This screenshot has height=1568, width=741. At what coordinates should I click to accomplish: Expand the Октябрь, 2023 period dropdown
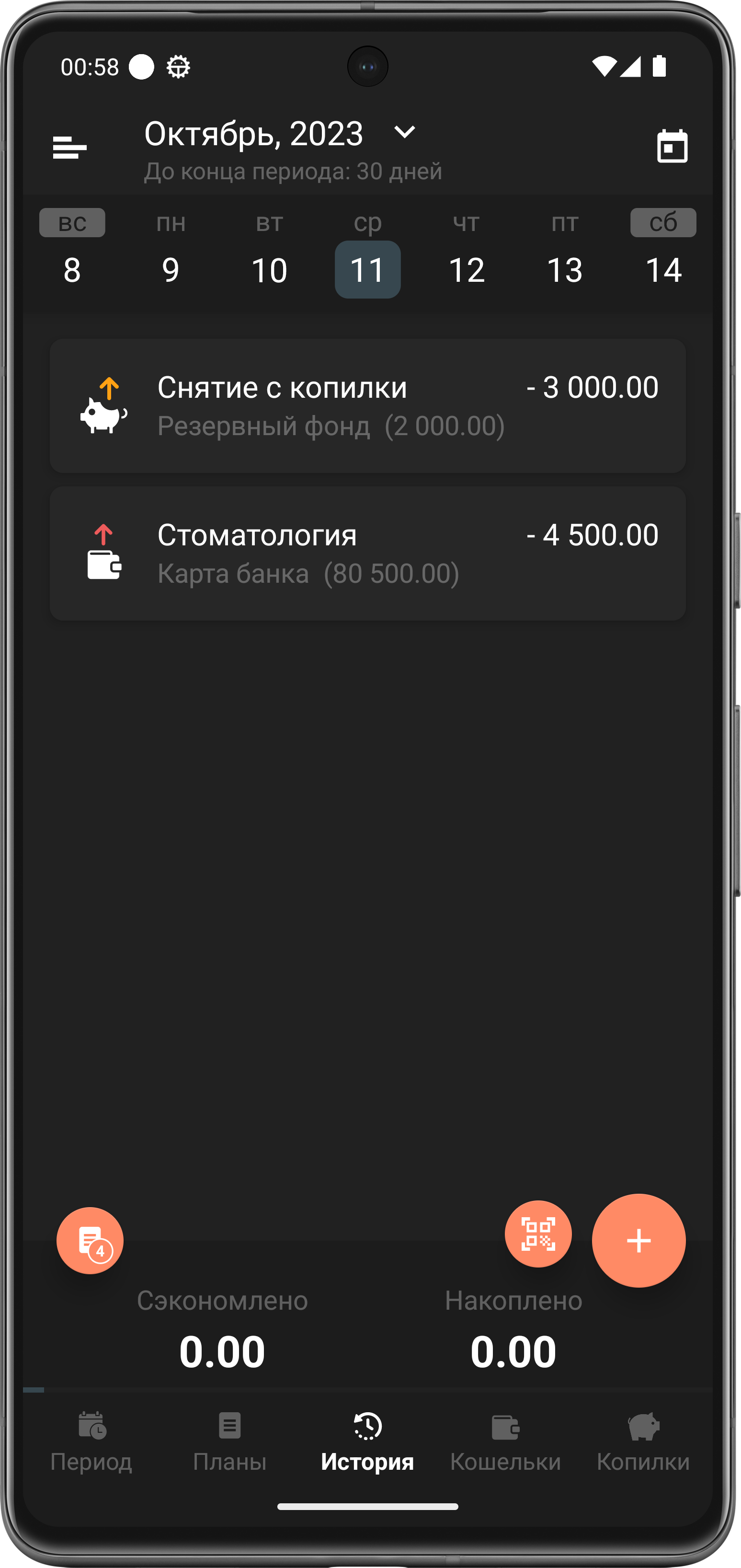pos(404,132)
